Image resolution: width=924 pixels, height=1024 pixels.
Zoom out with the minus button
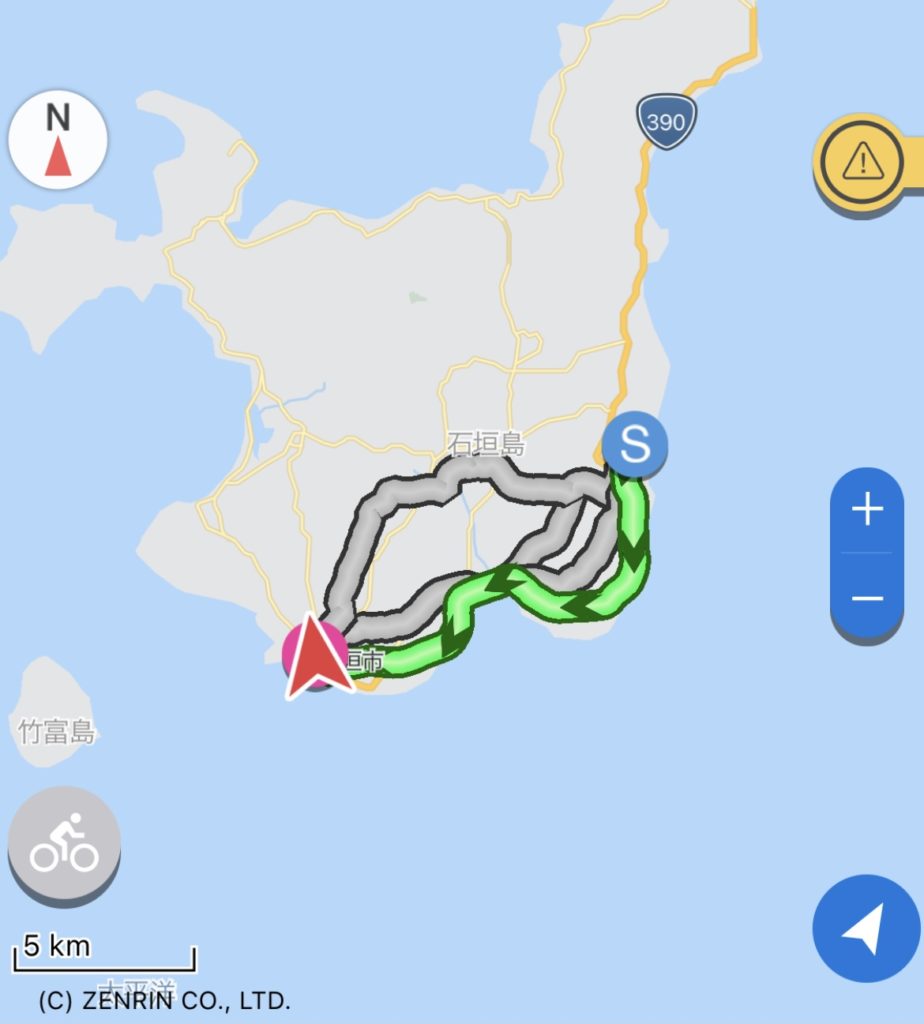(866, 598)
